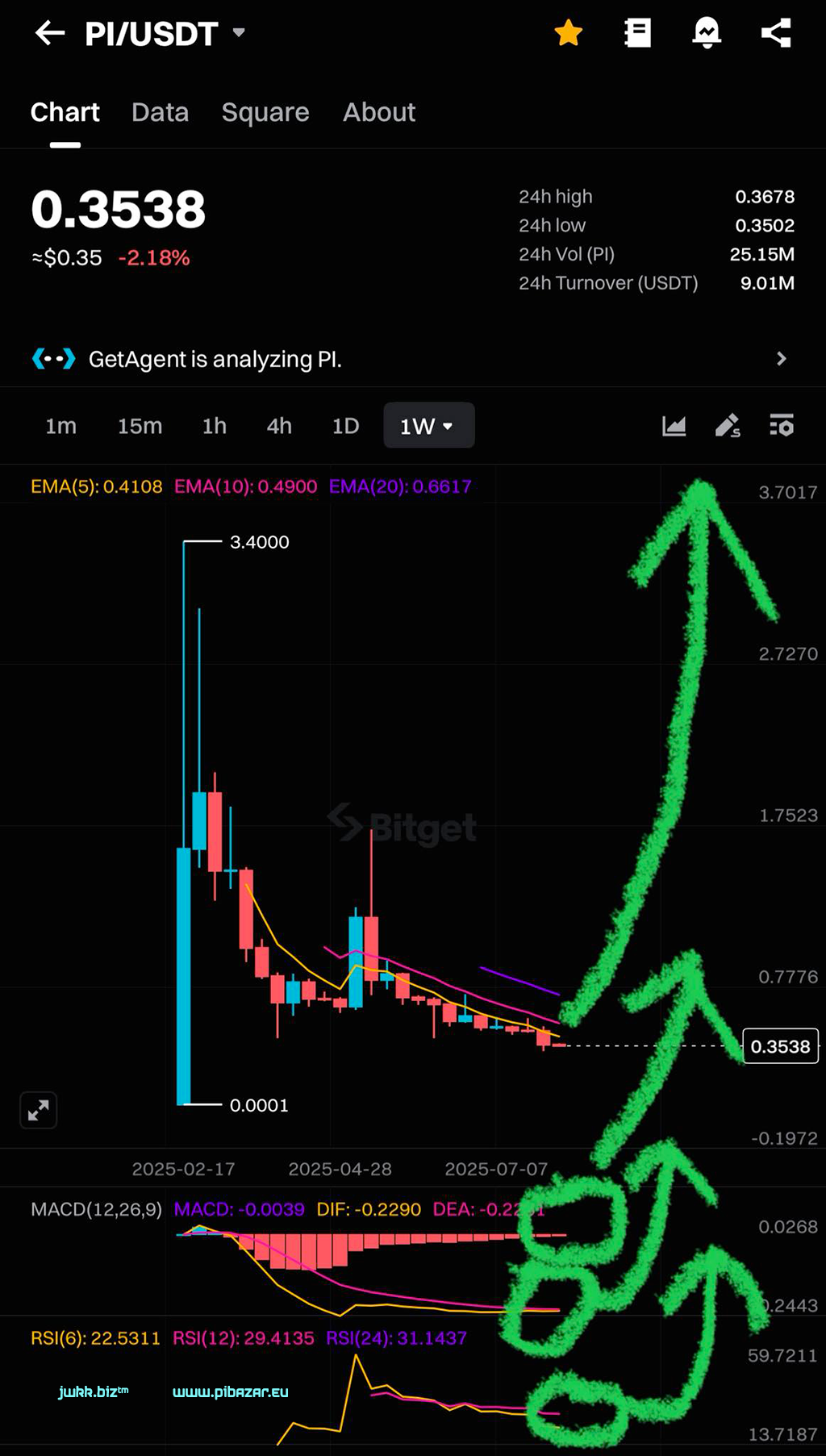Remove PI/USDT from favorites star
Viewport: 826px width, 1456px height.
coord(569,33)
